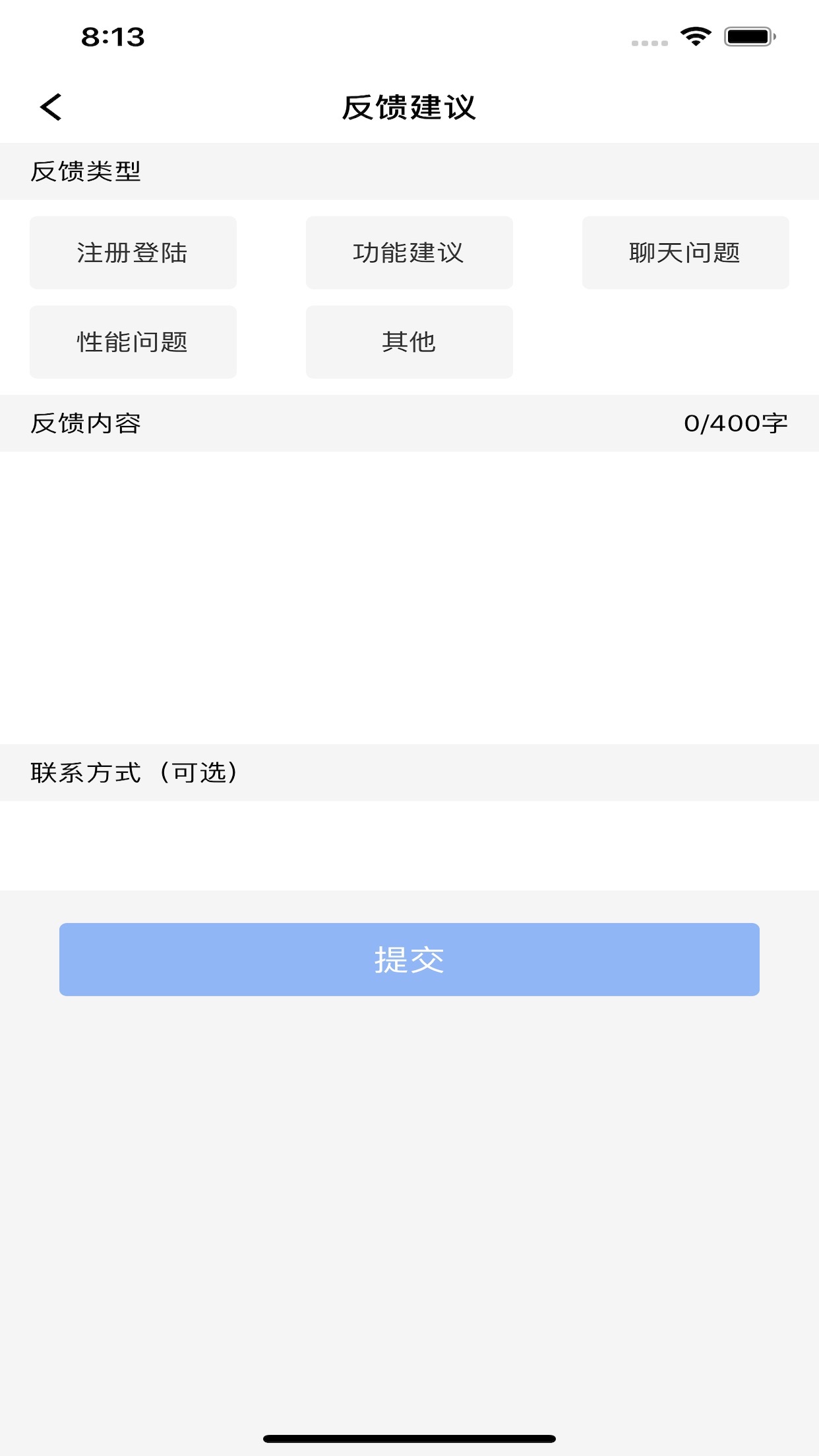Select the 注册登陆 feedback type
This screenshot has height=1456, width=819.
(133, 253)
